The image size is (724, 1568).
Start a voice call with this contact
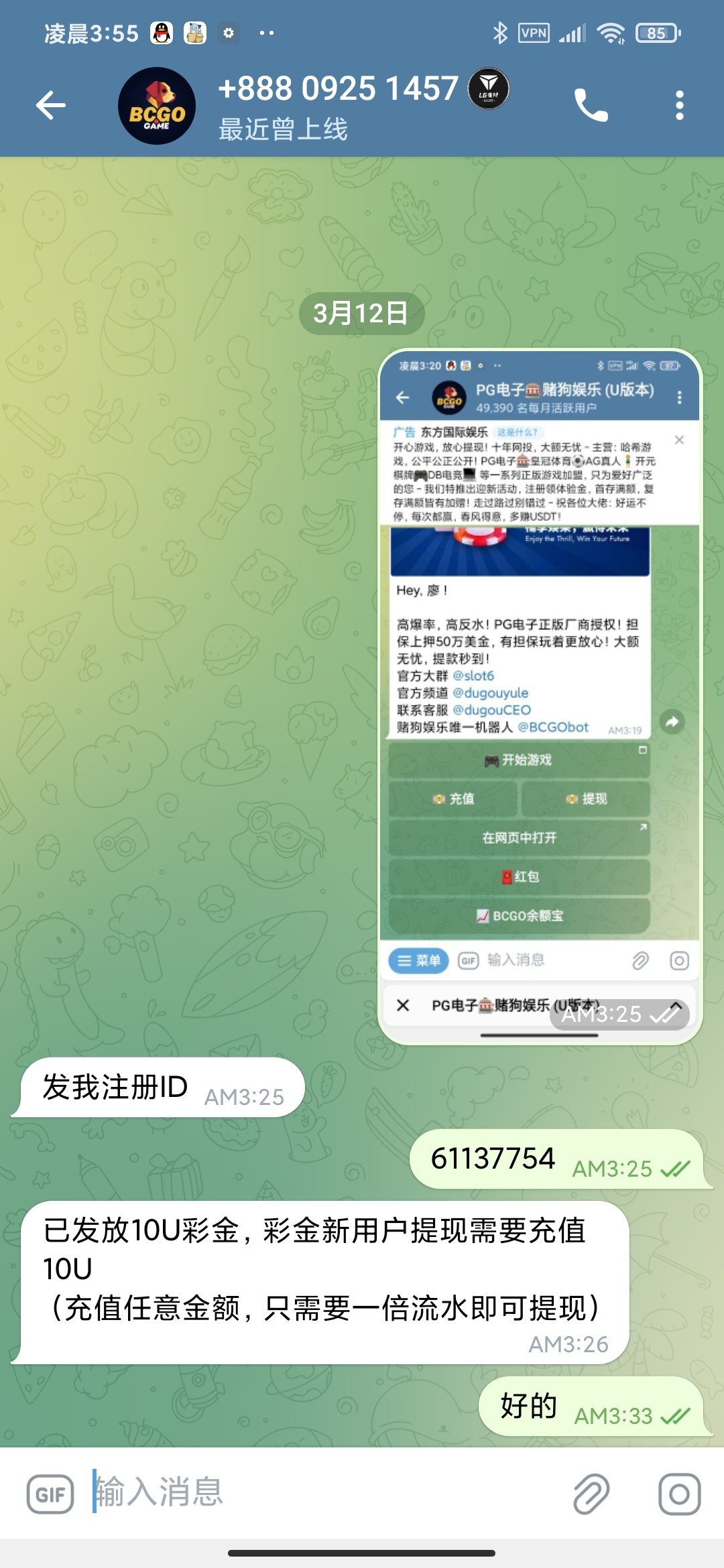(x=591, y=105)
